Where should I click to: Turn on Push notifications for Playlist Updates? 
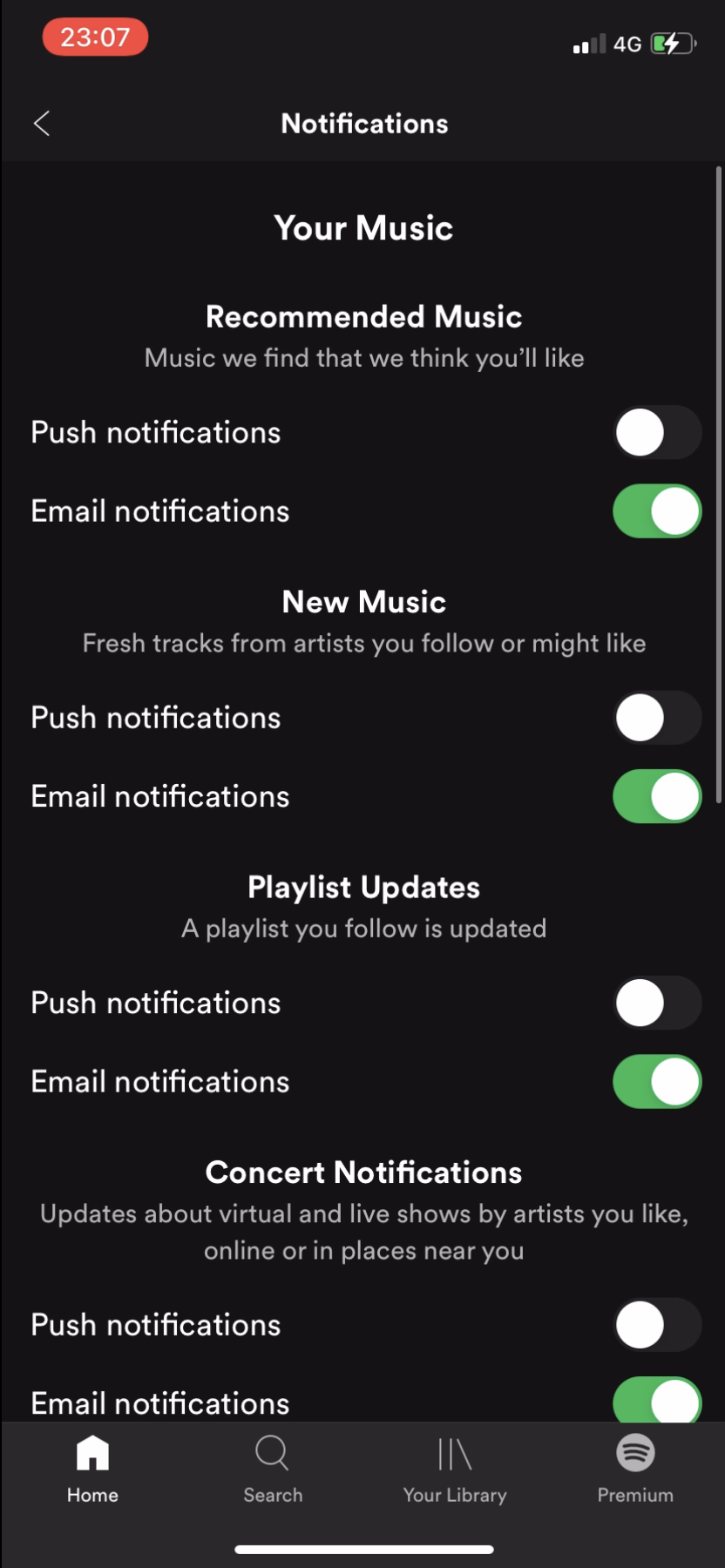coord(656,1003)
